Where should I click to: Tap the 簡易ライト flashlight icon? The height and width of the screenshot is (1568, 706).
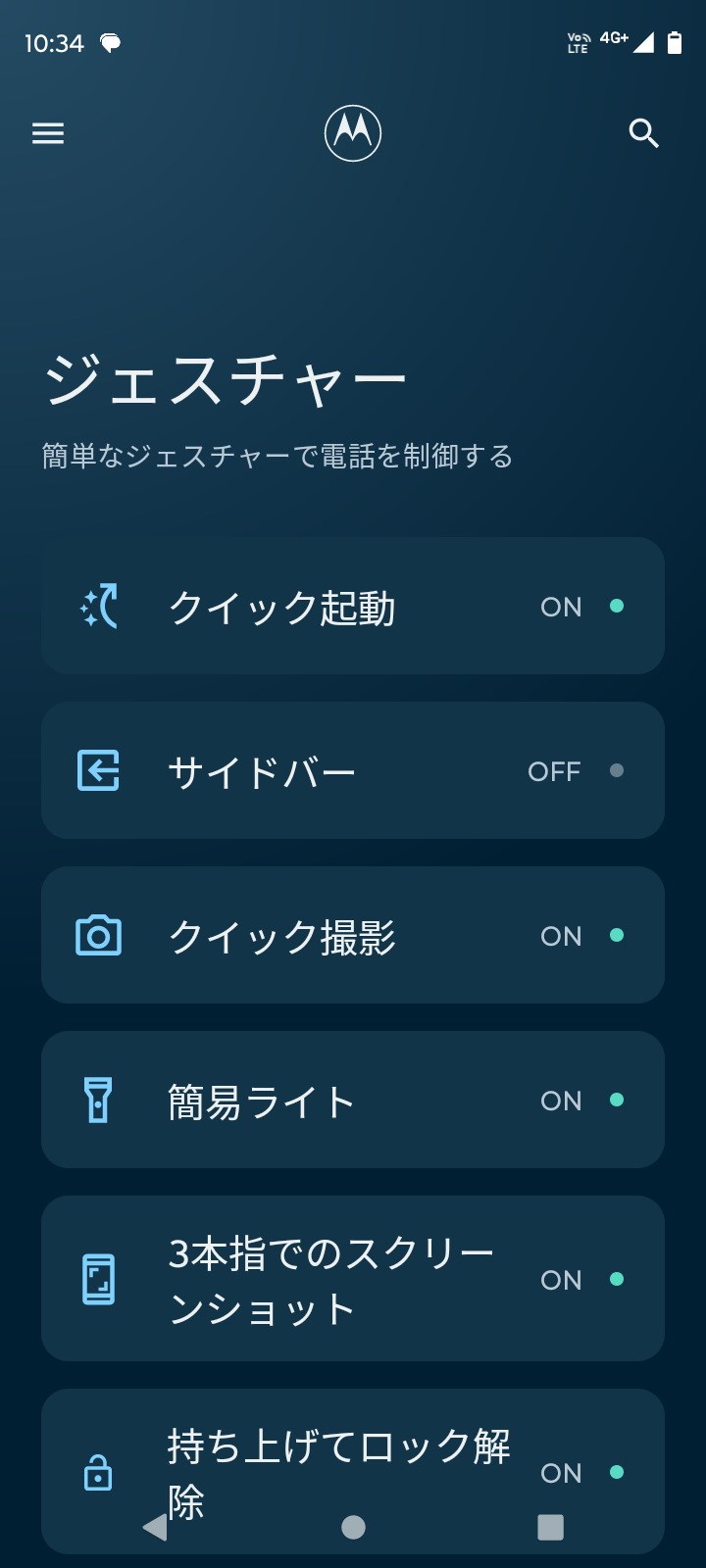pyautogui.click(x=98, y=1100)
